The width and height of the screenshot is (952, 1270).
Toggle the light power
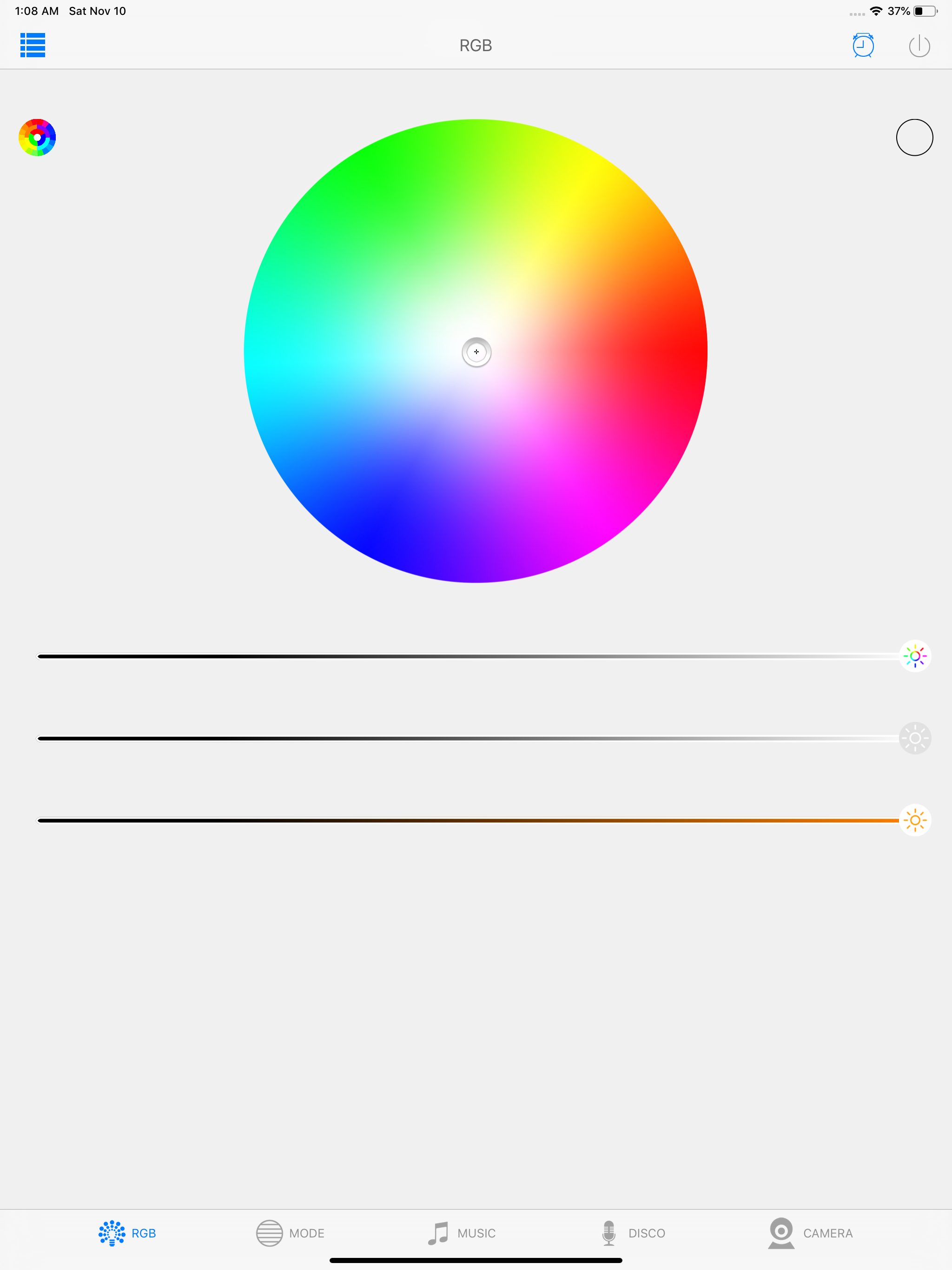pos(919,46)
